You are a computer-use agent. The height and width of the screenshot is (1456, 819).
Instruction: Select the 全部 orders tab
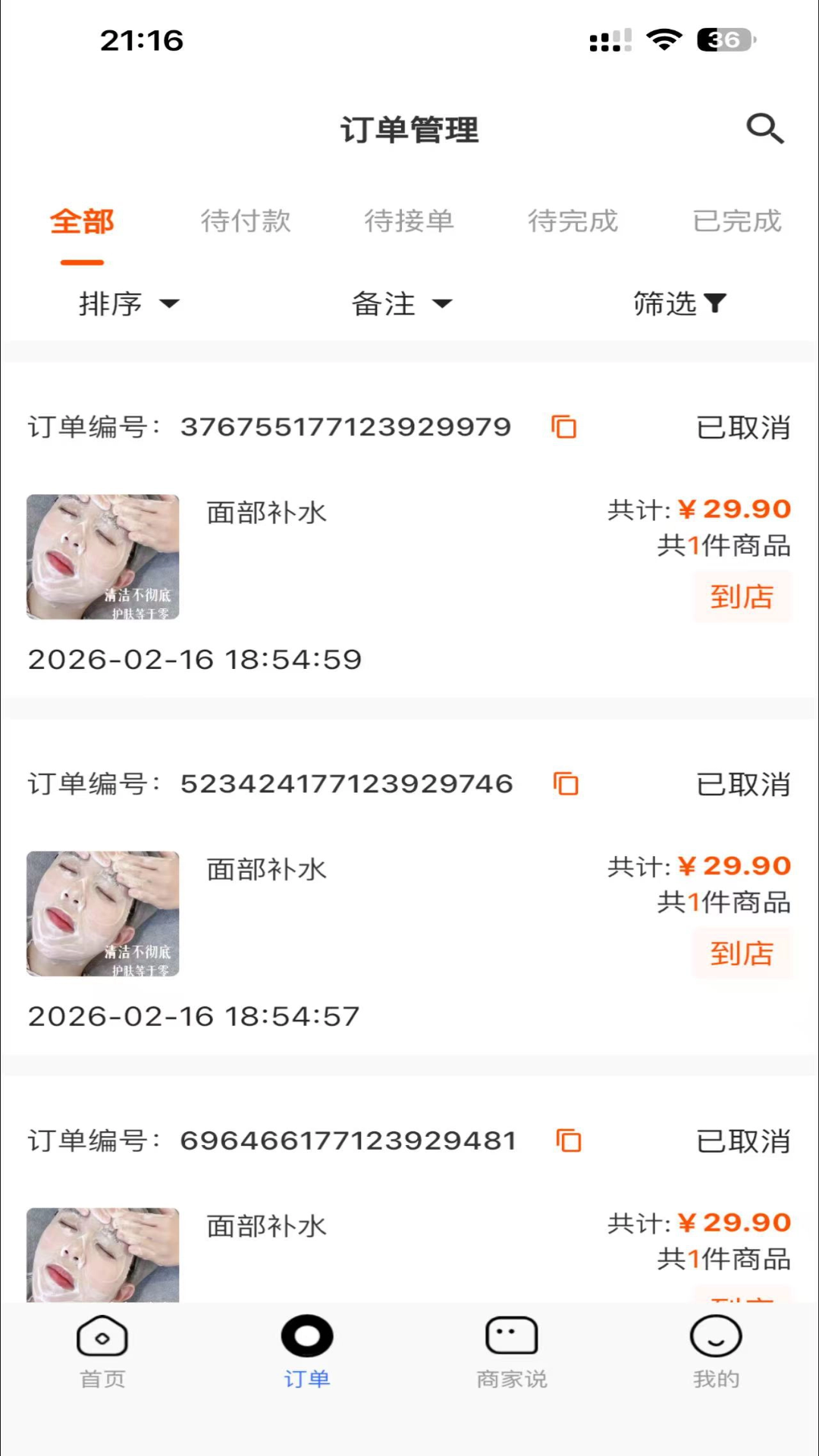coord(82,221)
